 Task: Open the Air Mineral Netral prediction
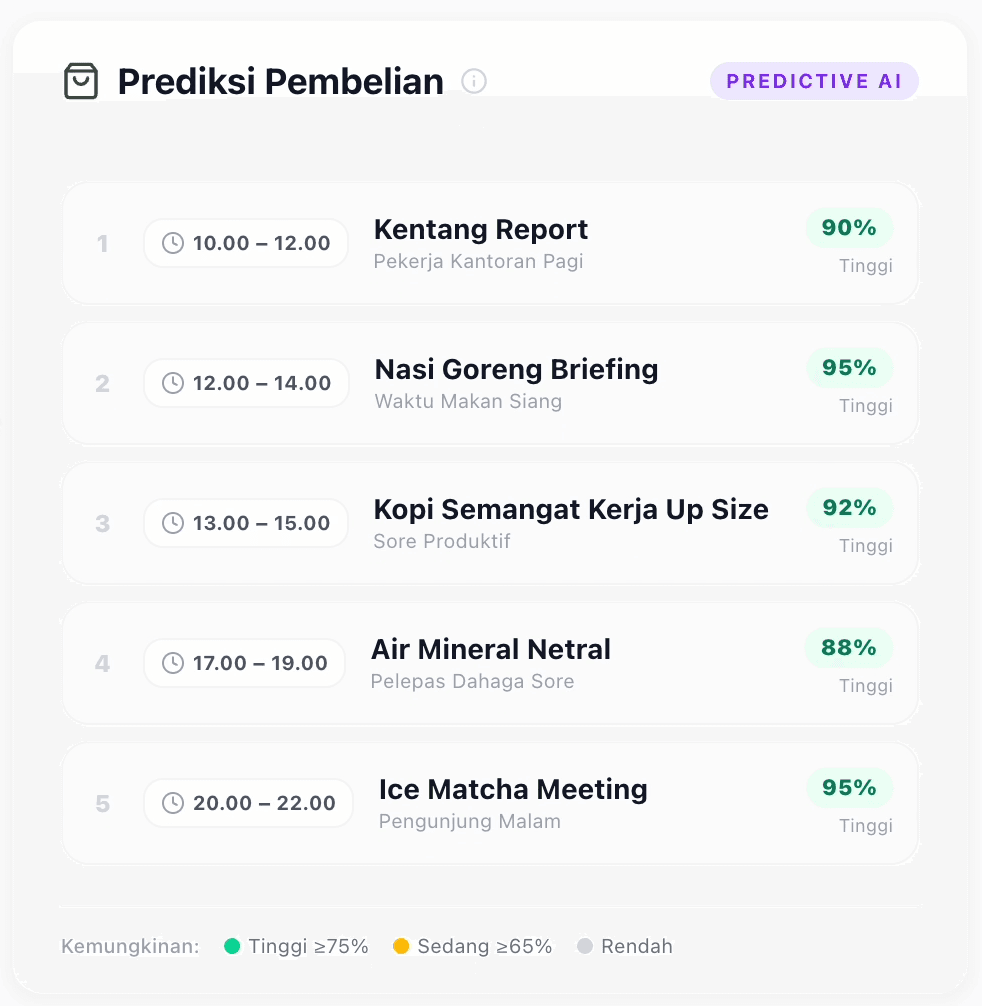[x=491, y=663]
